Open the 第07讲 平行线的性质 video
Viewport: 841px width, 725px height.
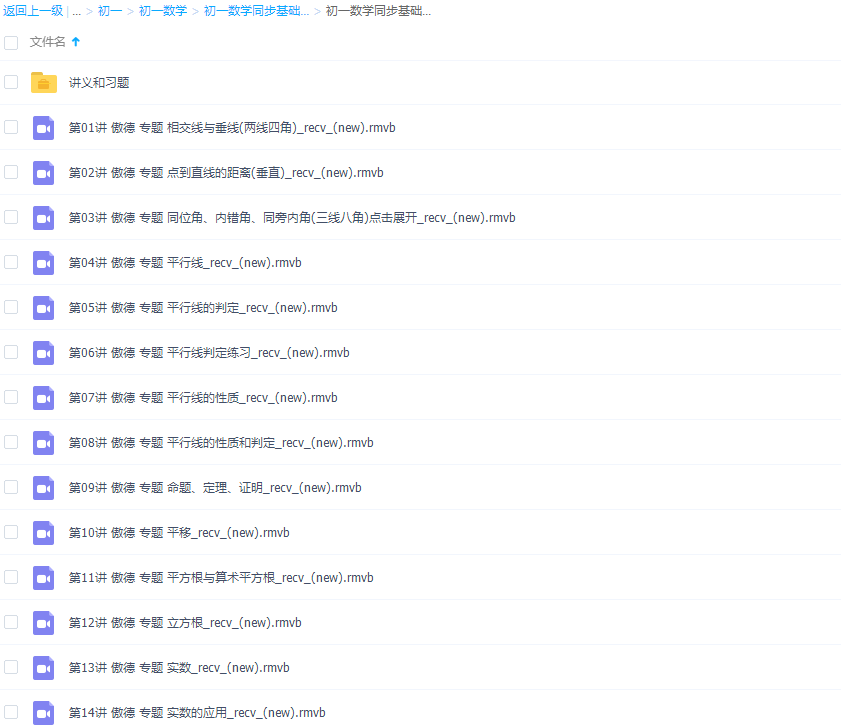point(203,398)
